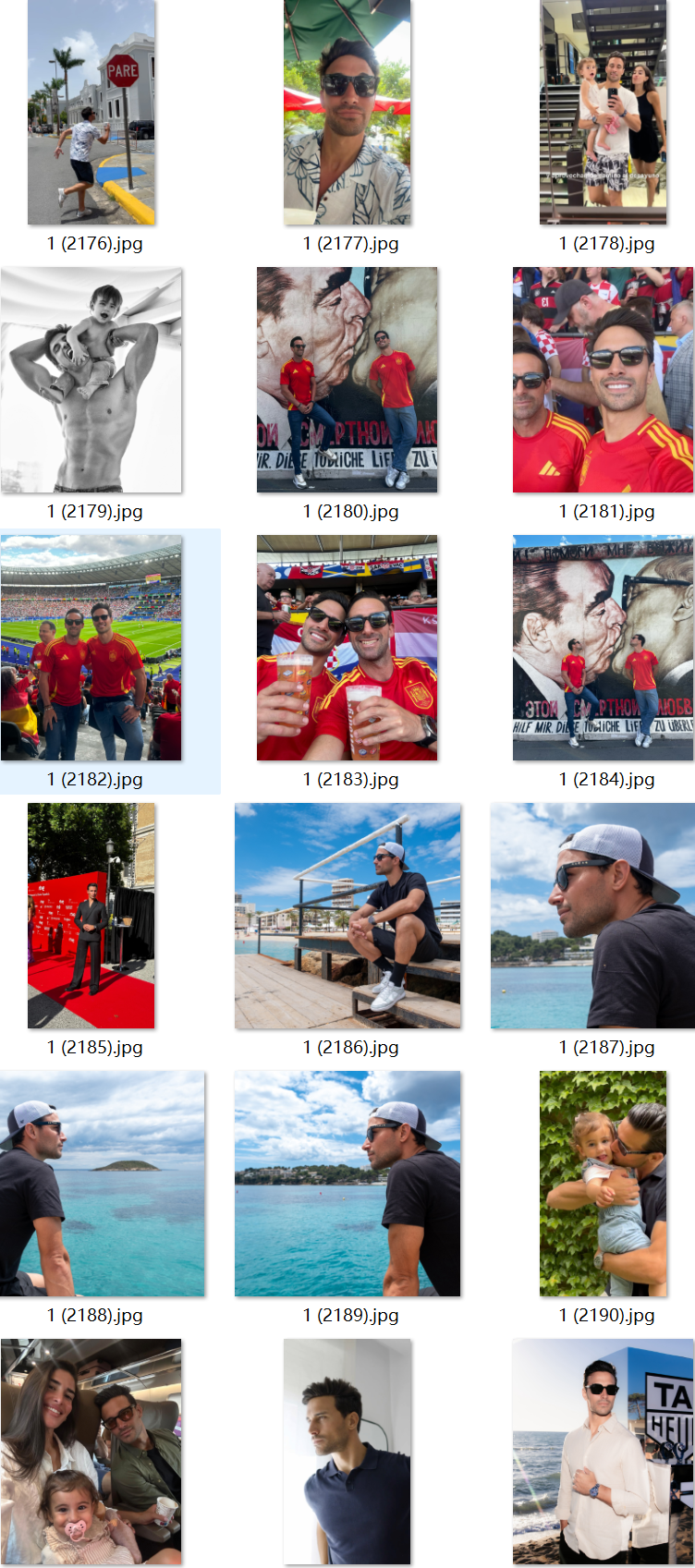Open 1 (2178).jpg family mirror photo
695x1568 pixels.
604,113
